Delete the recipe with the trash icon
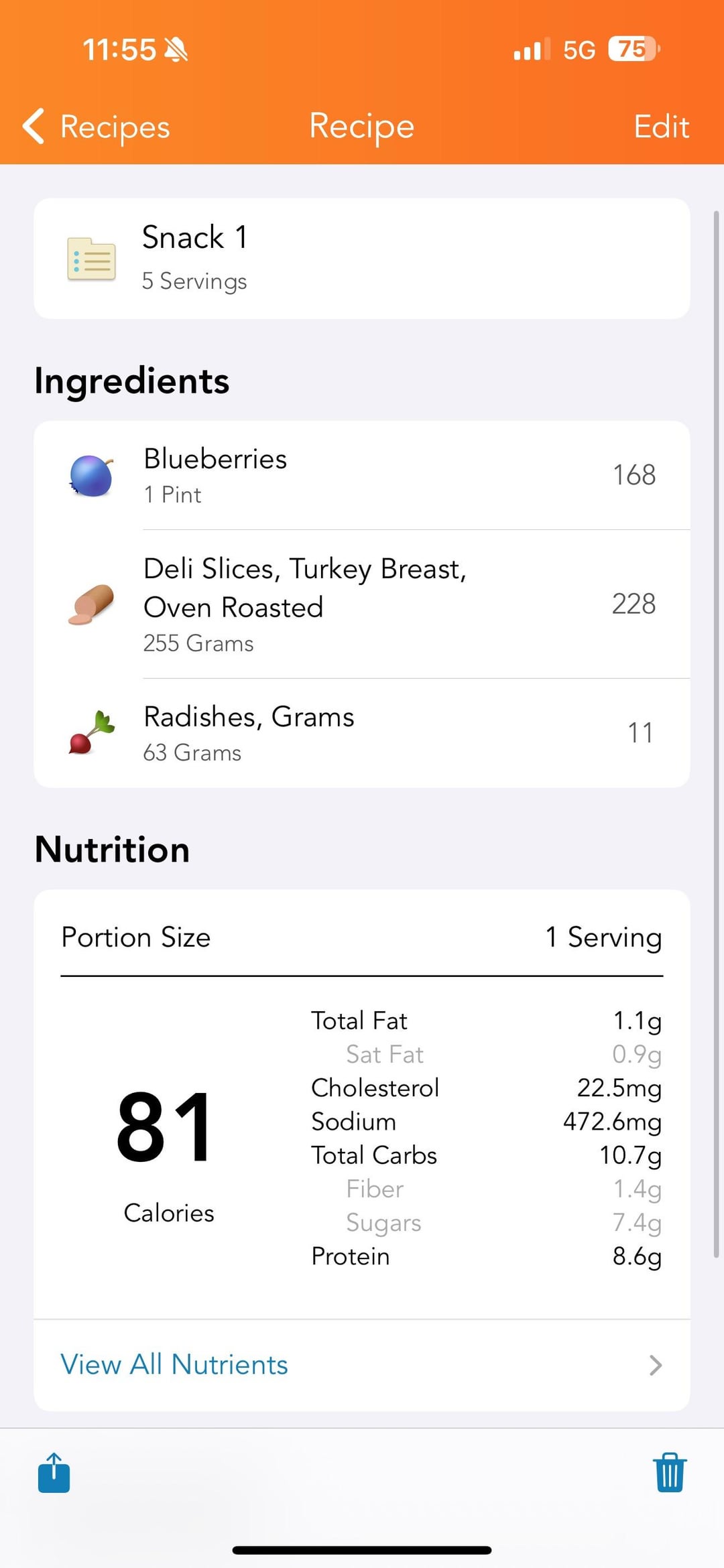The height and width of the screenshot is (1568, 724). tap(670, 1472)
